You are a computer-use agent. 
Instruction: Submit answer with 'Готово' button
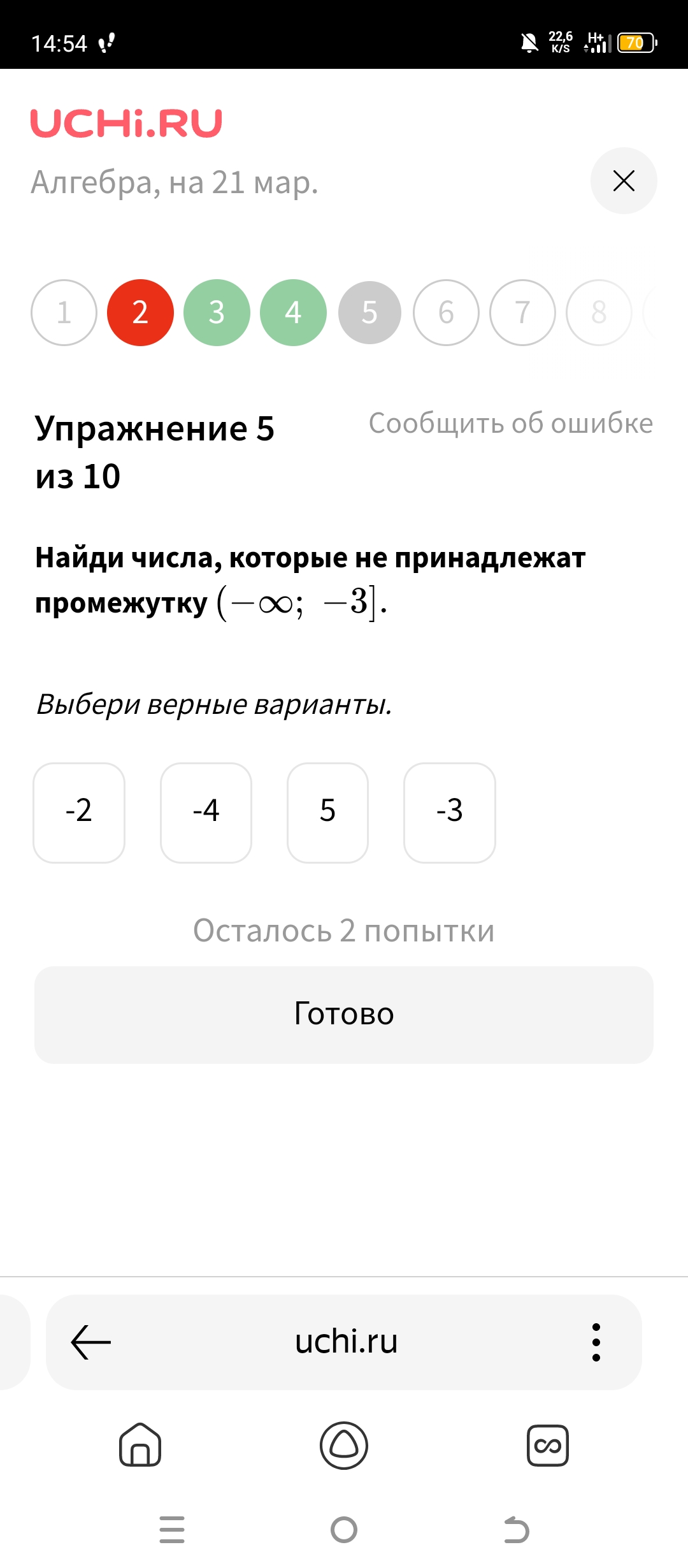click(344, 1014)
